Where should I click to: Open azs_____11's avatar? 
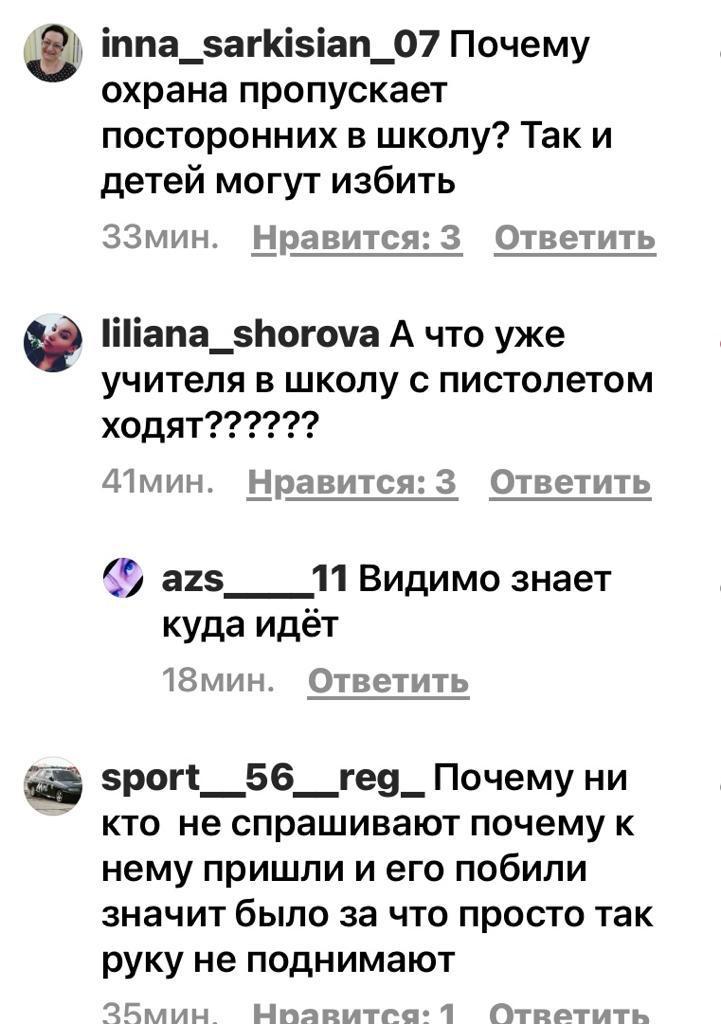[x=123, y=578]
